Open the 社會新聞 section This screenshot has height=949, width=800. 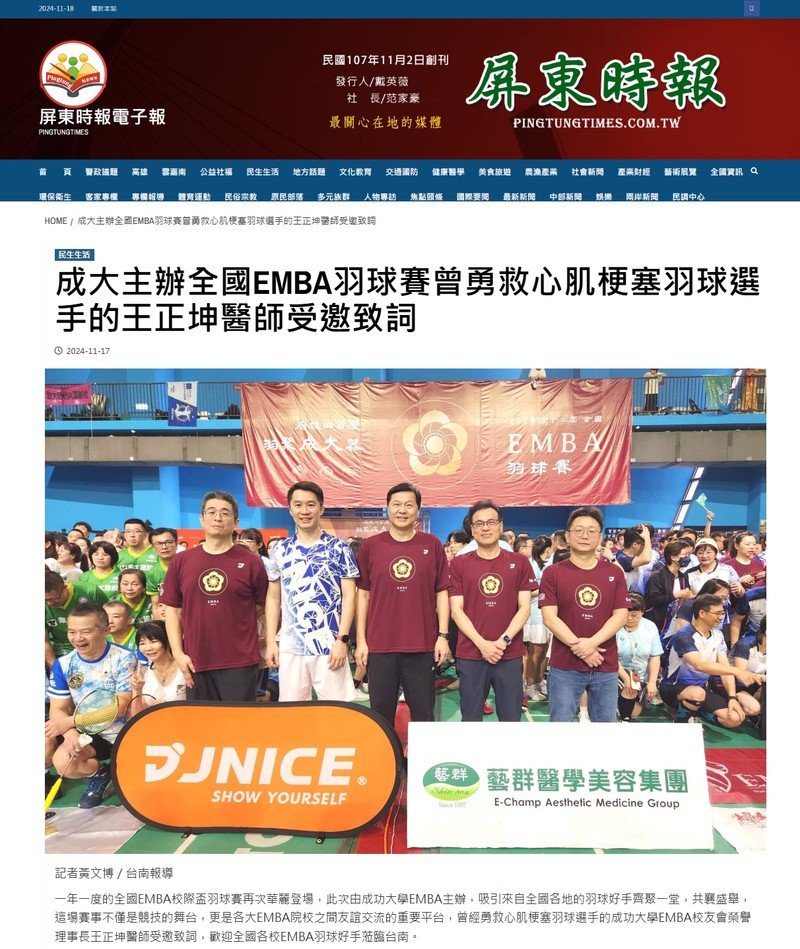587,172
